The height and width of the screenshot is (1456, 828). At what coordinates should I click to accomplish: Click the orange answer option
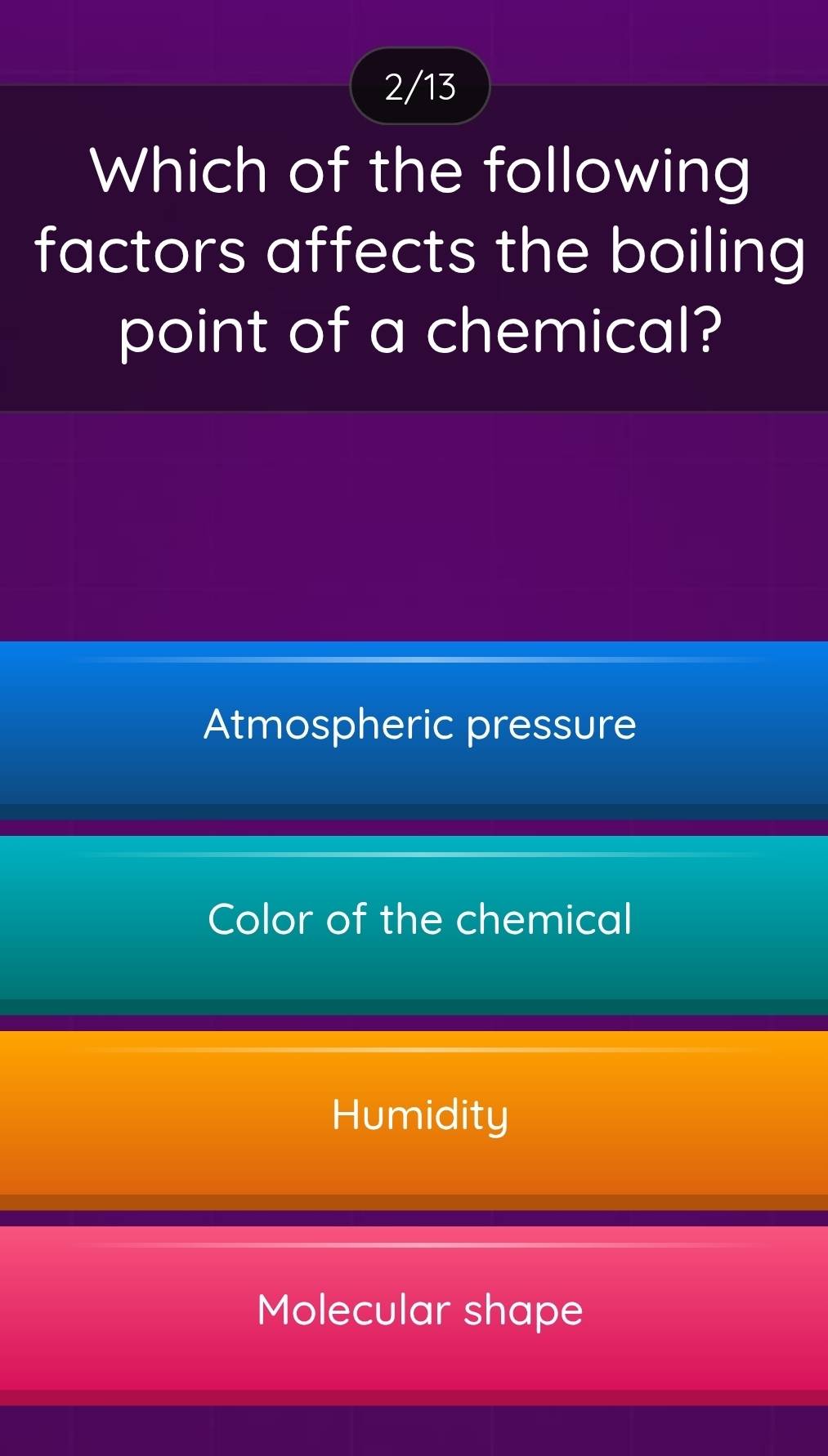coord(414,1114)
